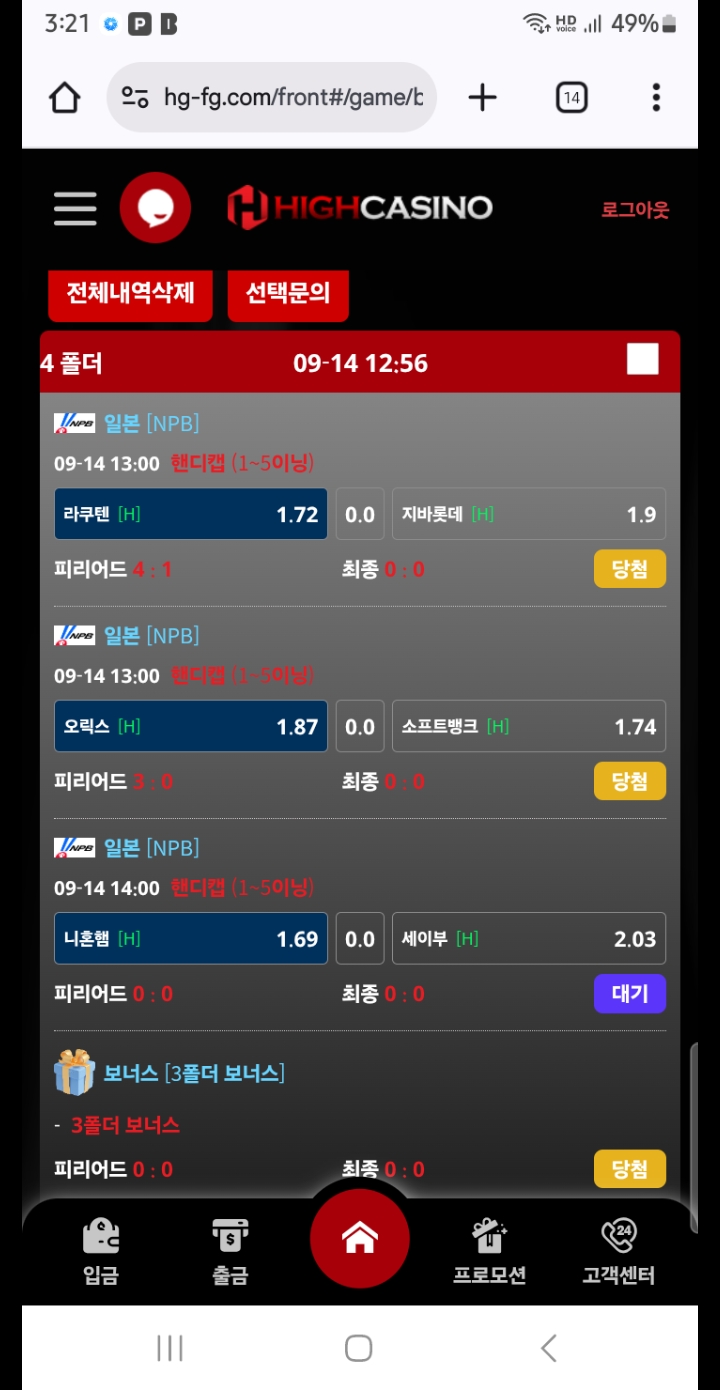Go to browser home page icon
The image size is (720, 1390).
click(65, 97)
